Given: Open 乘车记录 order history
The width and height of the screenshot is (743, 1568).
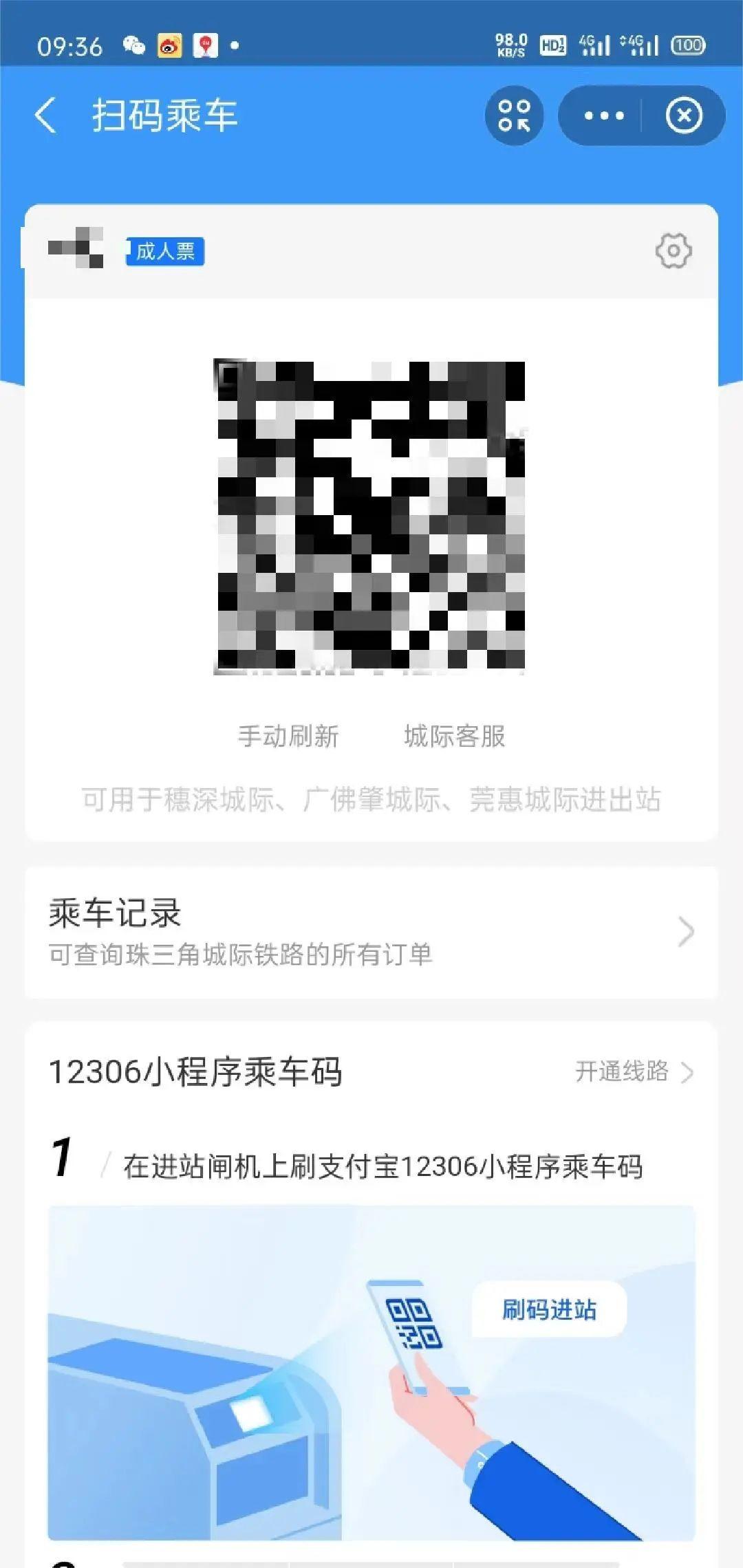Looking at the screenshot, I should click(x=371, y=932).
